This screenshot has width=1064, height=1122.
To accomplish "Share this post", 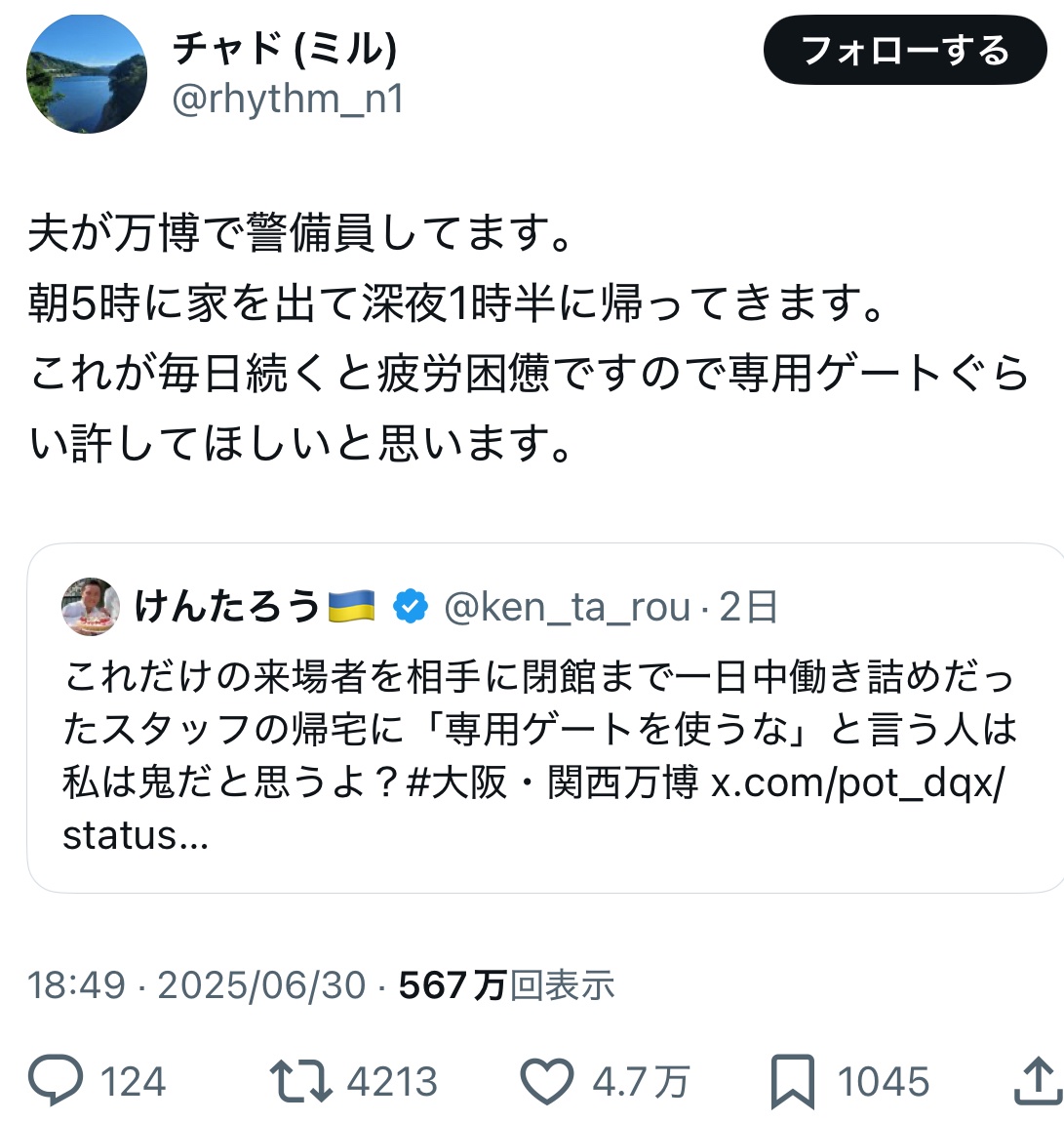I will click(1038, 1082).
